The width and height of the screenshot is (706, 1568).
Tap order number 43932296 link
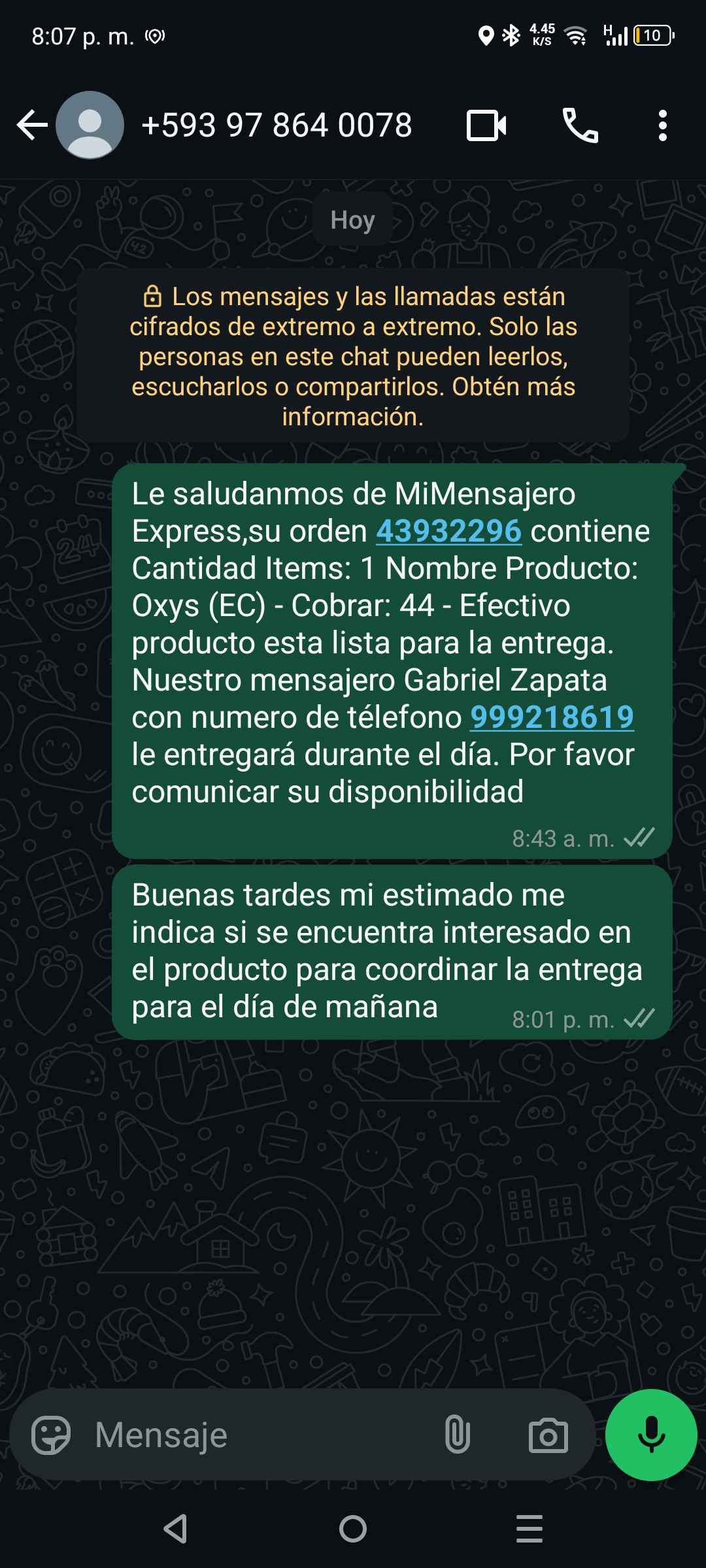pos(448,531)
